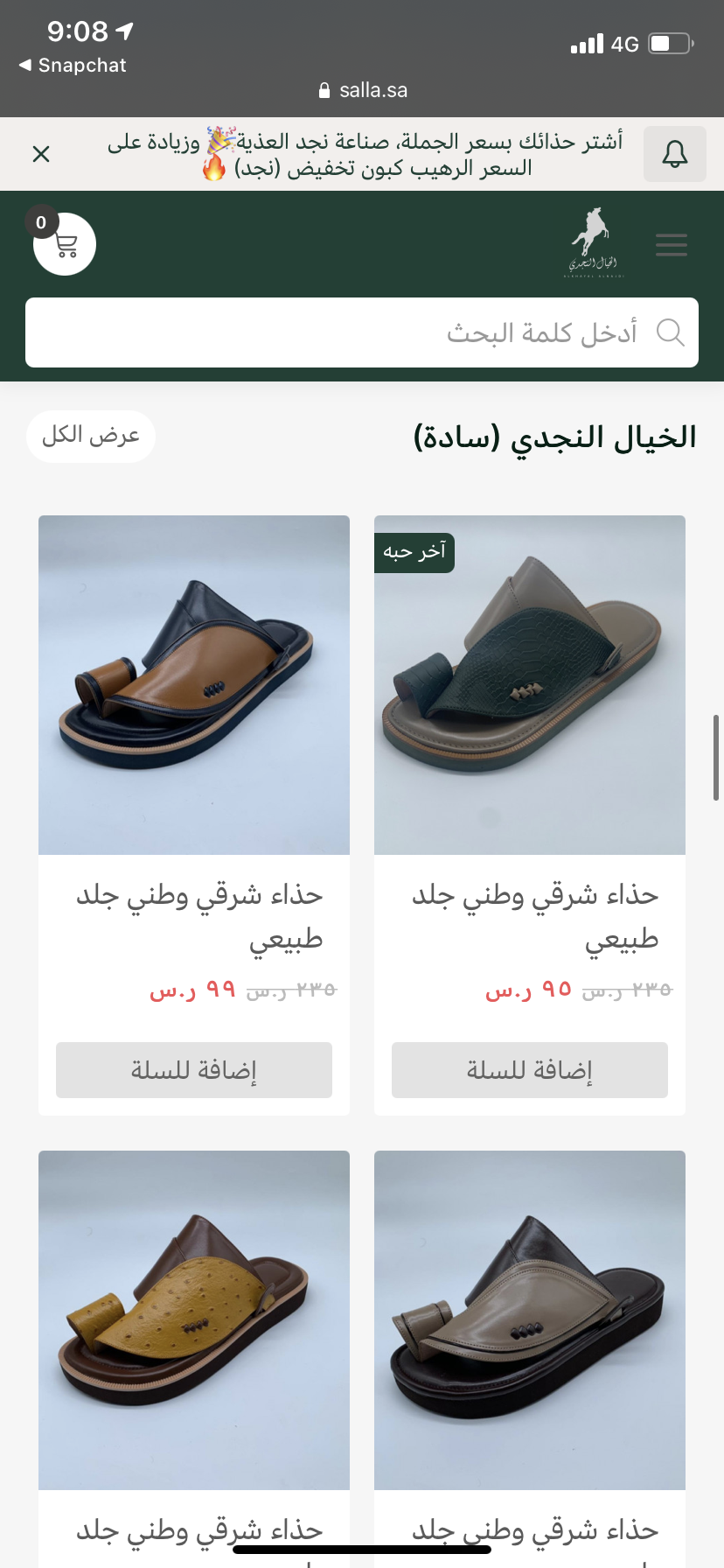Open the shopping cart
The image size is (724, 1568).
tap(65, 244)
